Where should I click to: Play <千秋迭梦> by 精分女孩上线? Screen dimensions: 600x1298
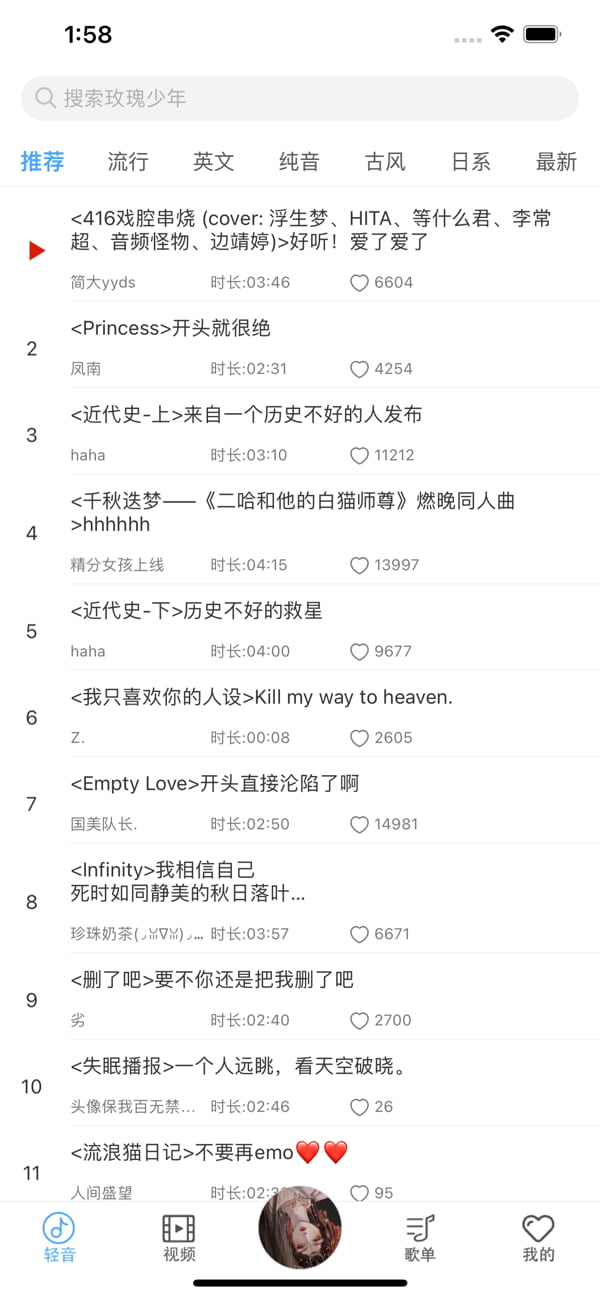coord(300,531)
